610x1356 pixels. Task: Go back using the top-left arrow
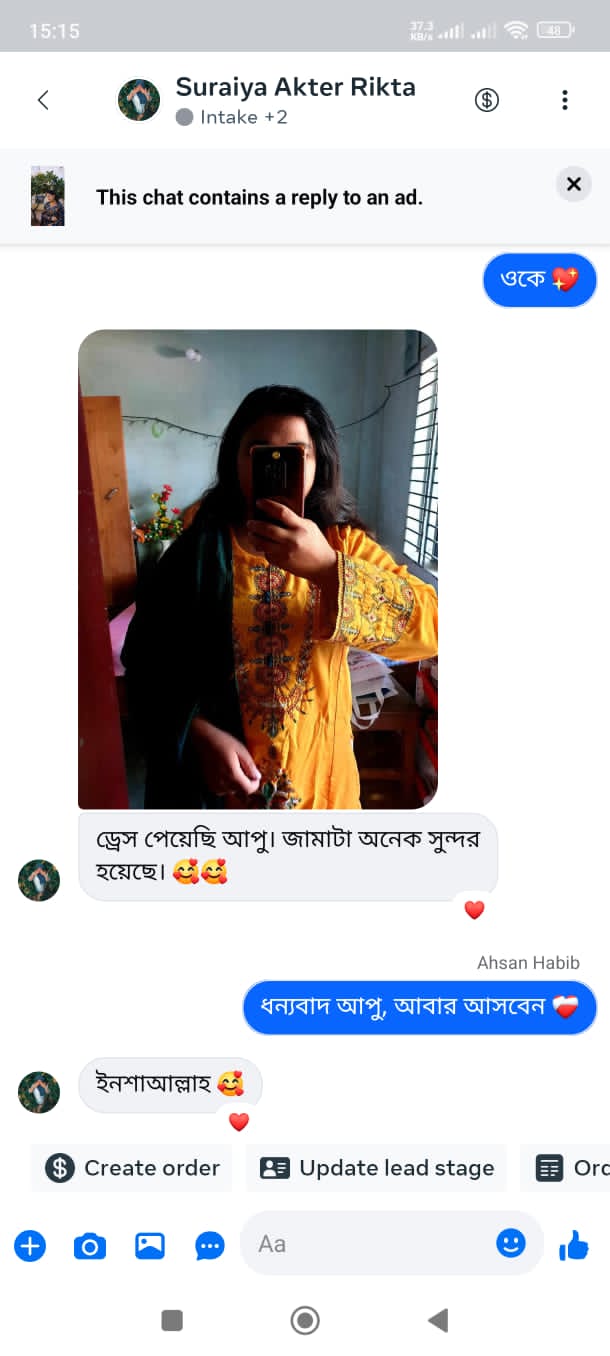pyautogui.click(x=43, y=100)
